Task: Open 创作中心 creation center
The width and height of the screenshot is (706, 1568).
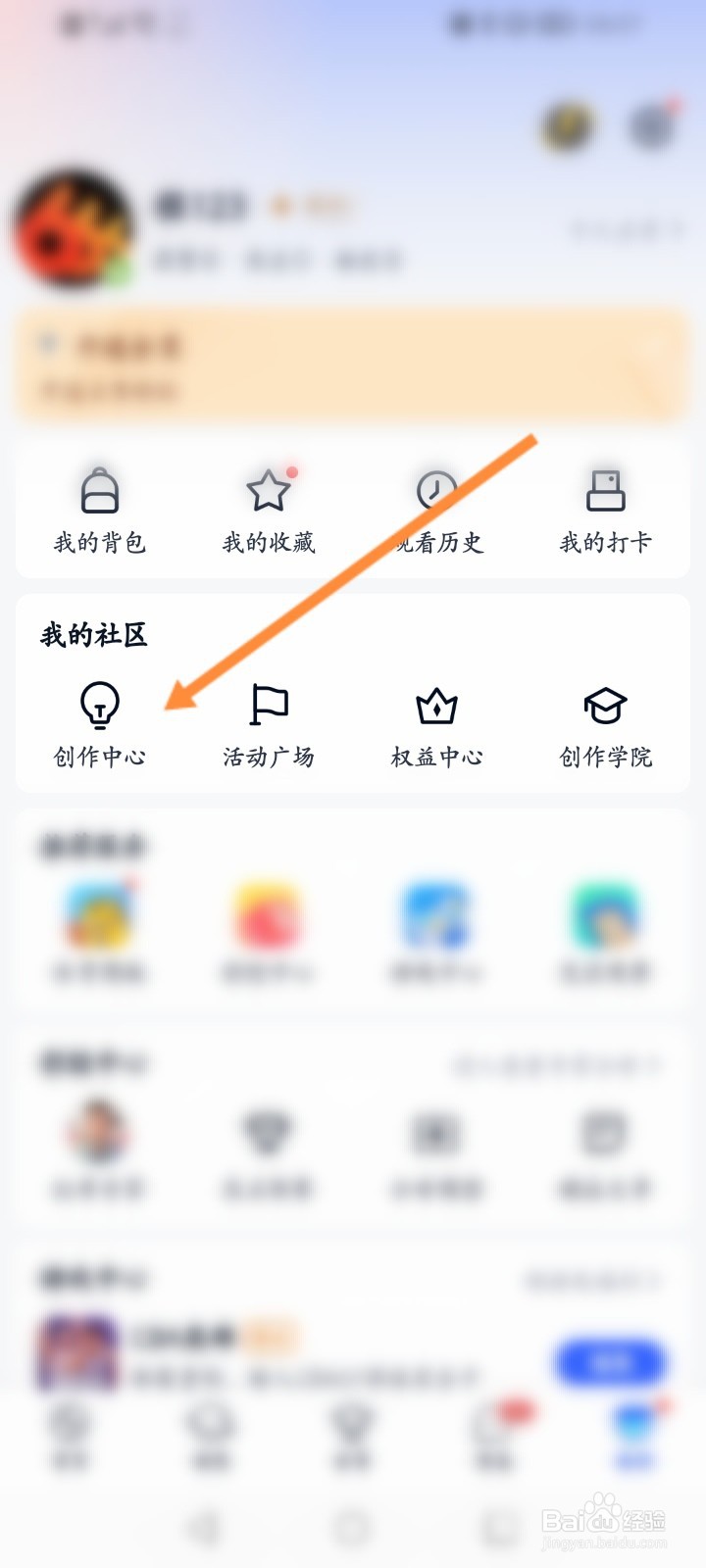Action: point(100,725)
